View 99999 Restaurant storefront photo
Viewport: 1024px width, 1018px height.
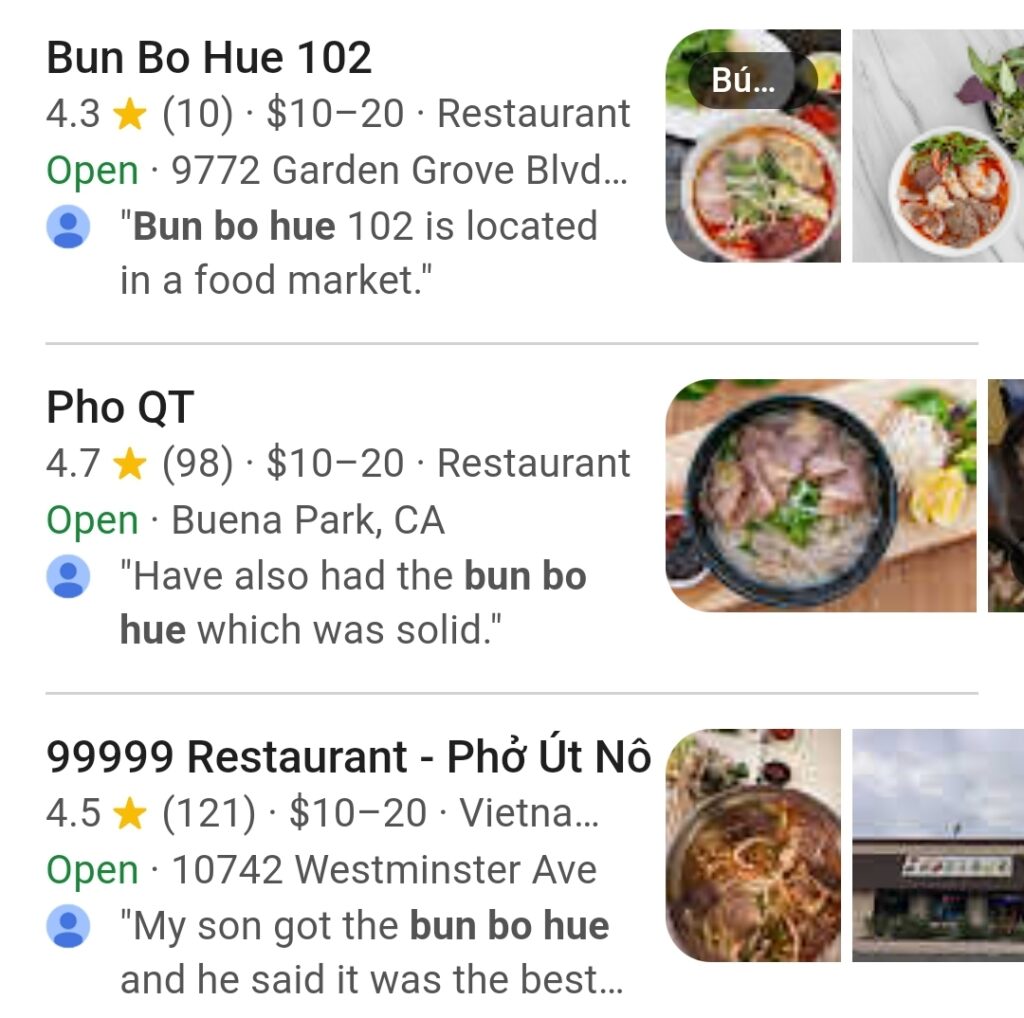click(938, 845)
